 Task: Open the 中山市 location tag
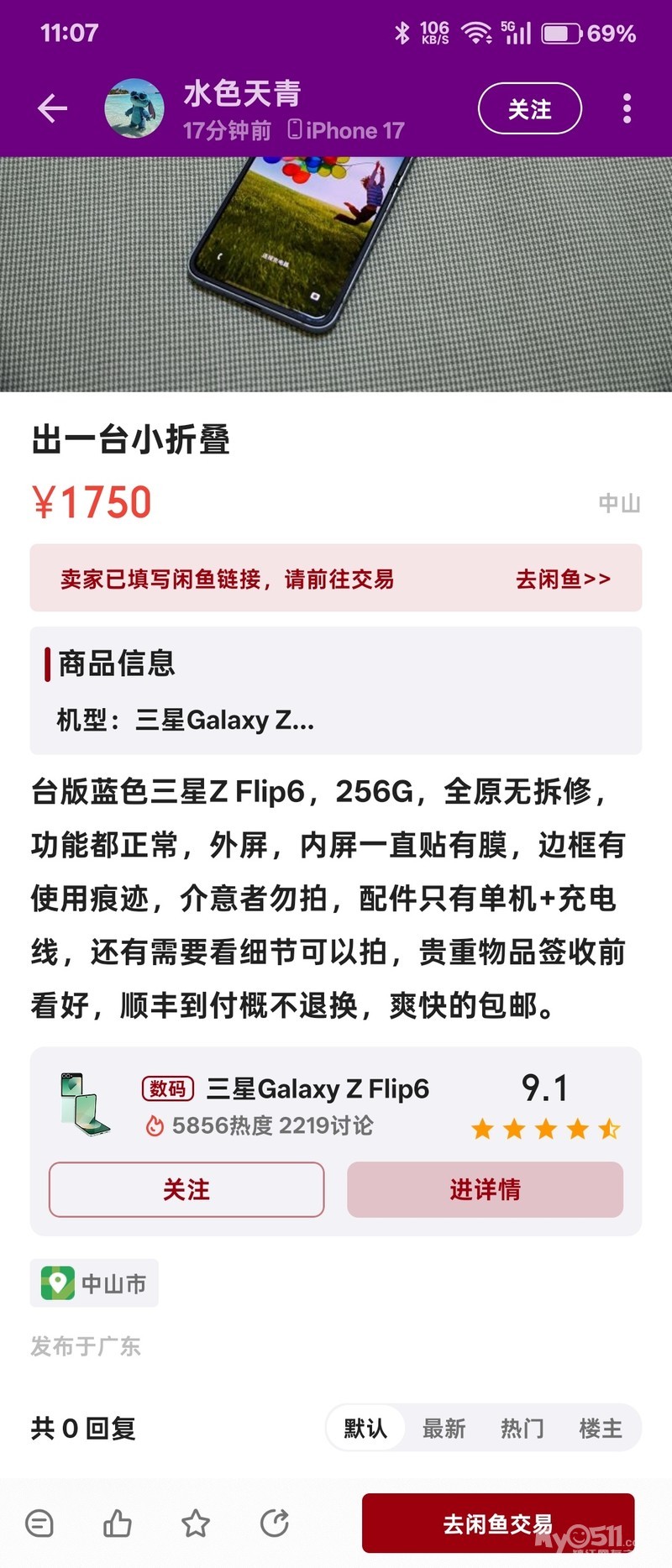[94, 1283]
